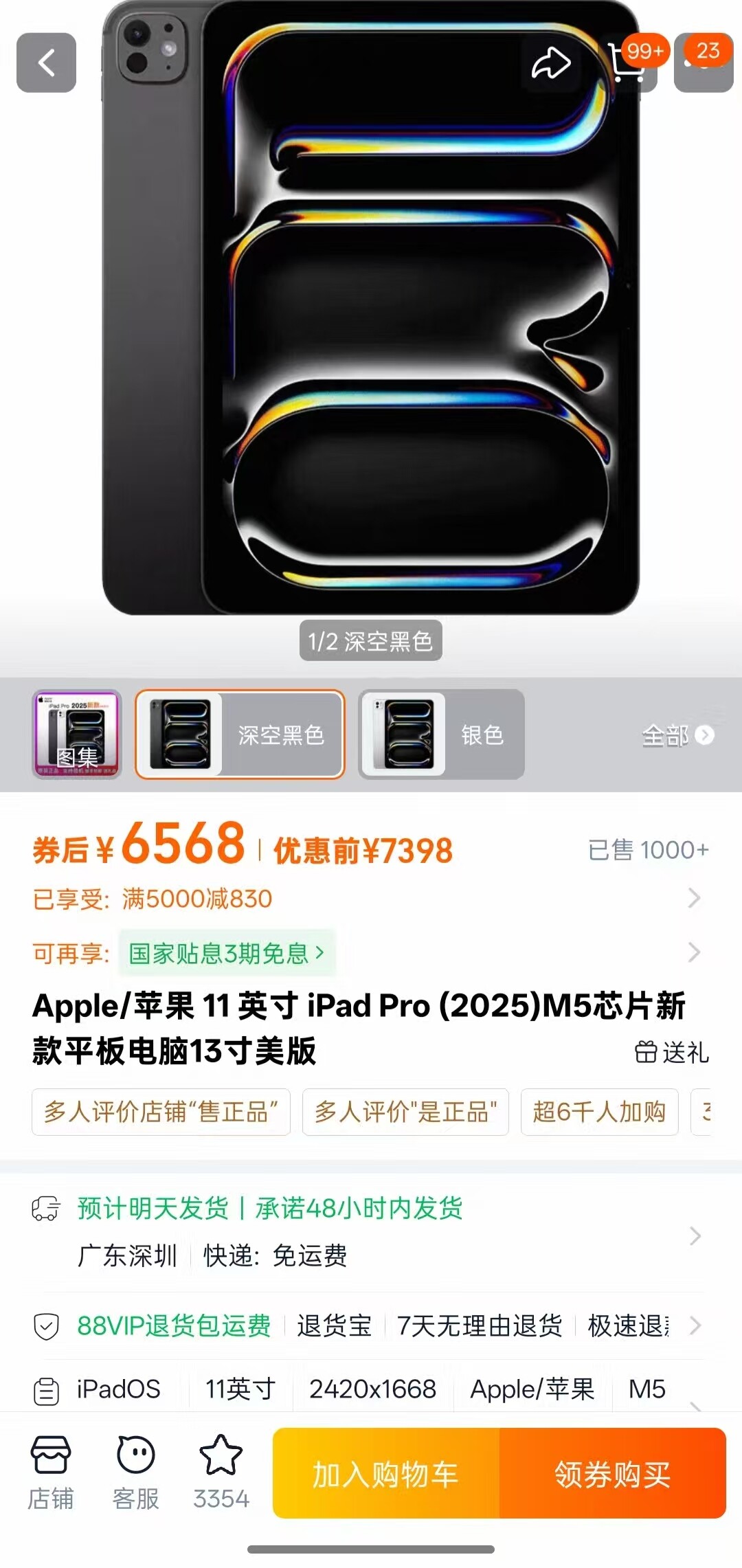This screenshot has height=1568, width=742.
Task: Tap the 送礼 gift button
Action: [x=671, y=1051]
